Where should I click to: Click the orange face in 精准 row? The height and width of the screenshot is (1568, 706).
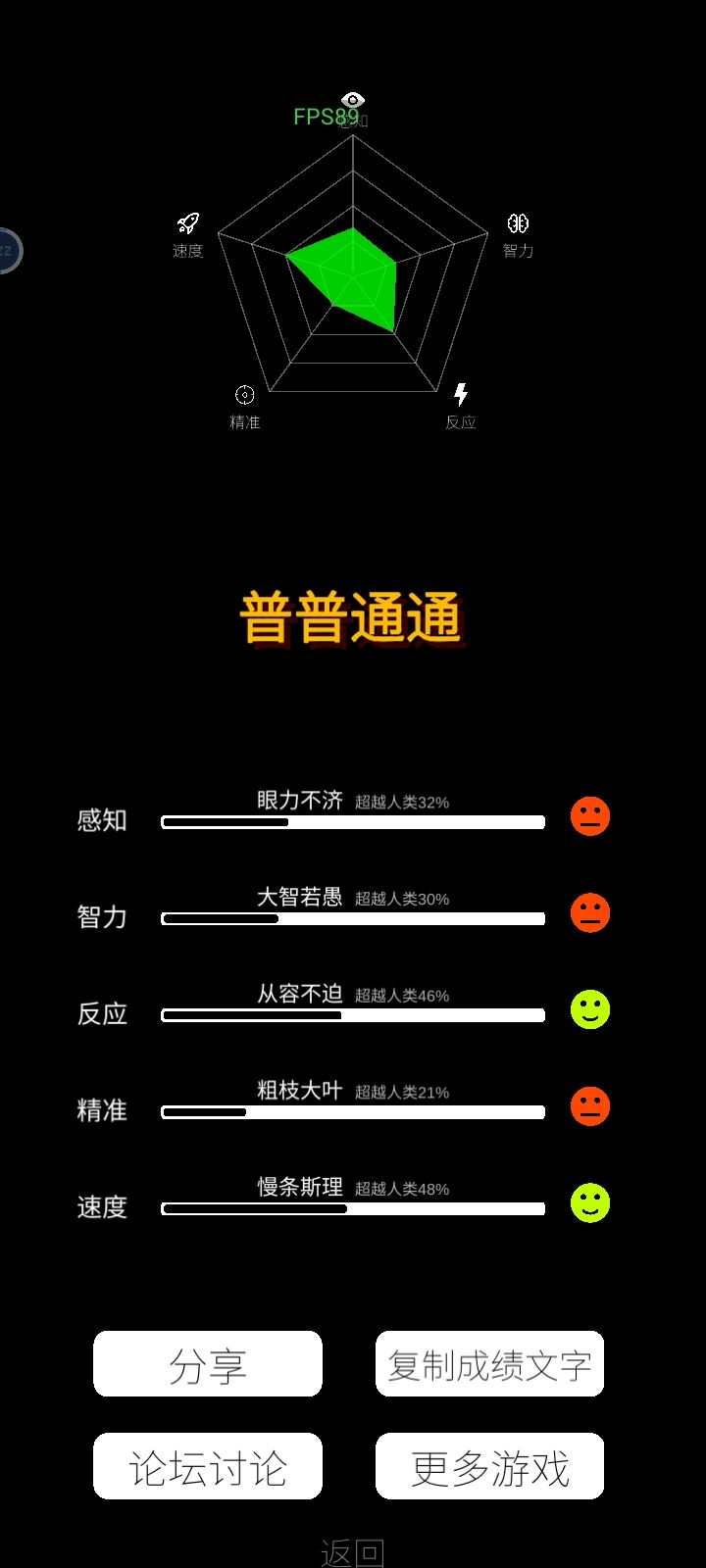click(x=589, y=1106)
